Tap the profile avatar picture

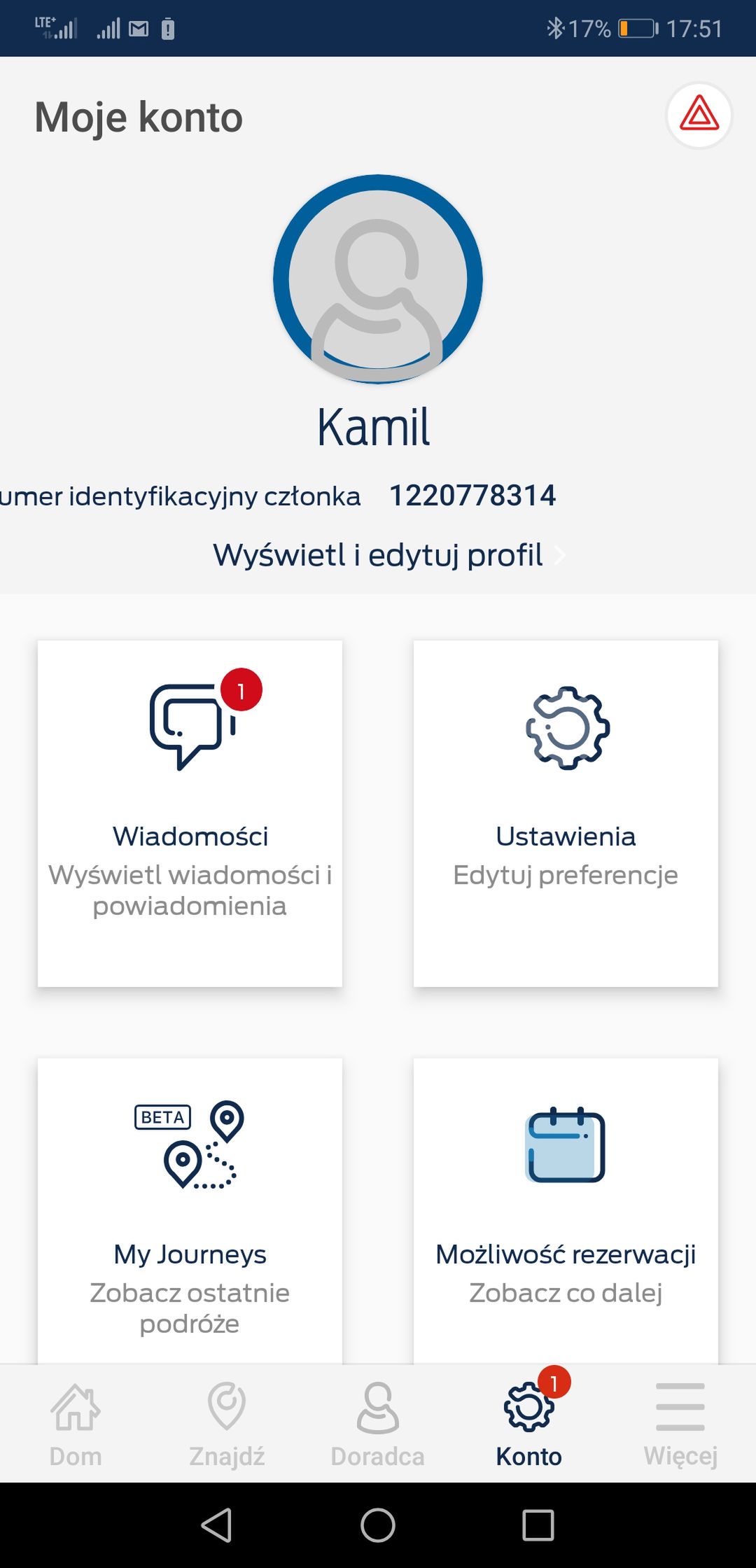[378, 279]
